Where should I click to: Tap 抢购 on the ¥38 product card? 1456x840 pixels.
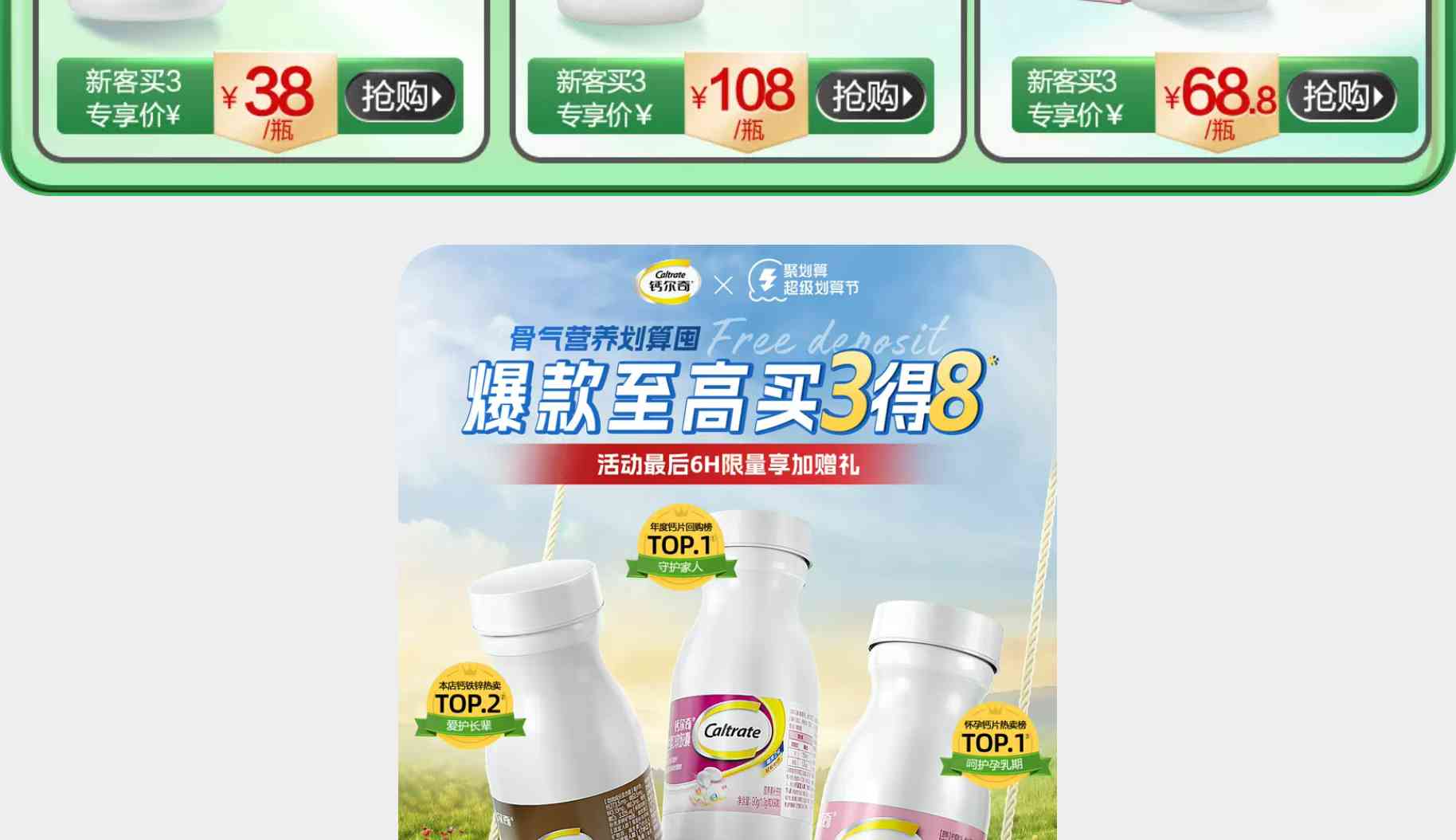pos(400,96)
